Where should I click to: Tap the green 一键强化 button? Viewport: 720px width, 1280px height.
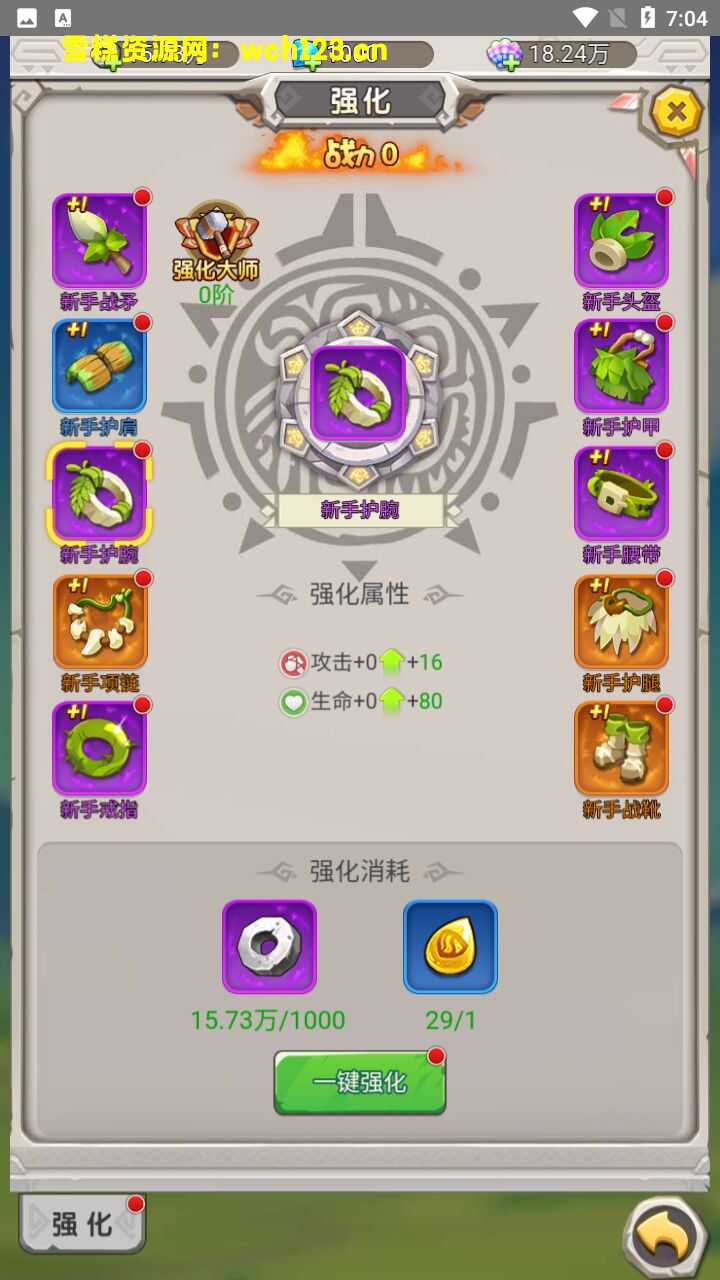click(x=359, y=1082)
